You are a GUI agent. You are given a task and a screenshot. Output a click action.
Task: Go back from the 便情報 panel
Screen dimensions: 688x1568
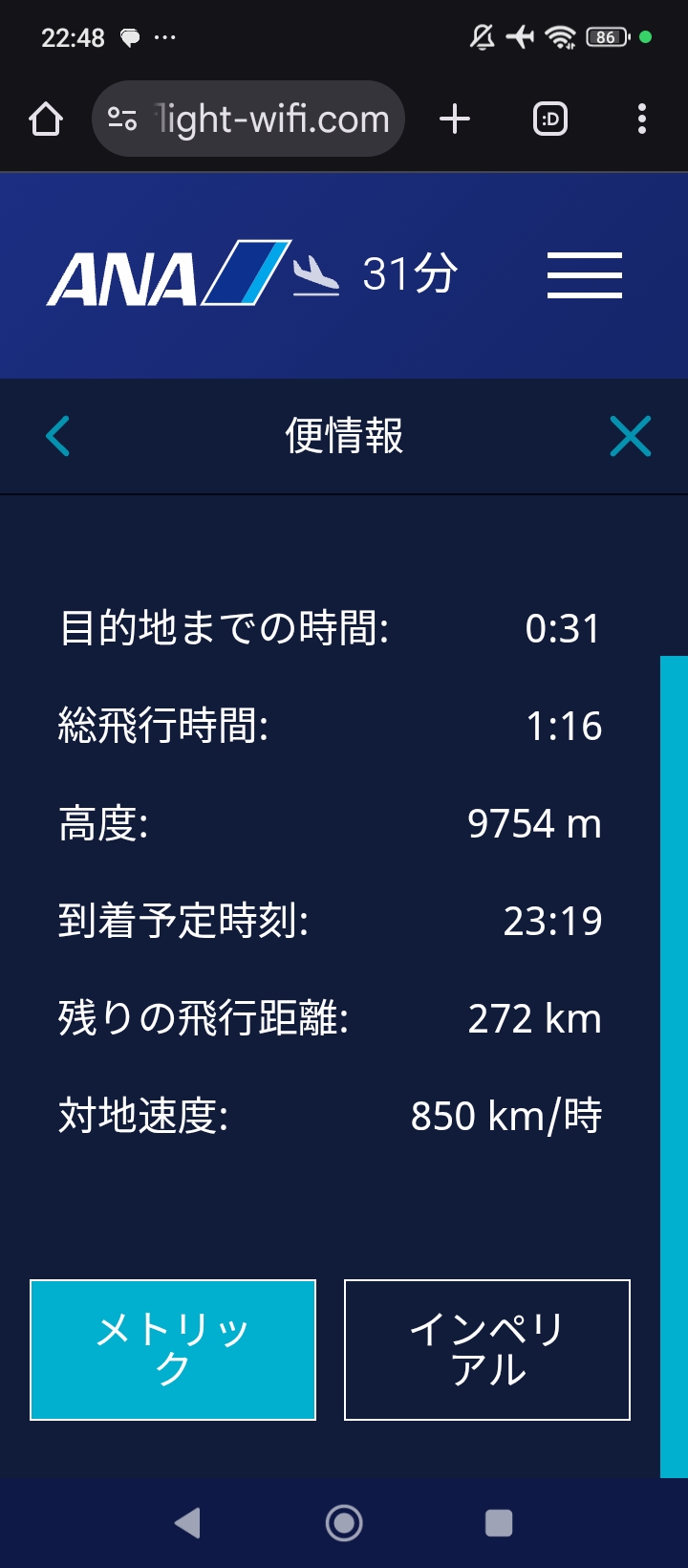(x=58, y=436)
